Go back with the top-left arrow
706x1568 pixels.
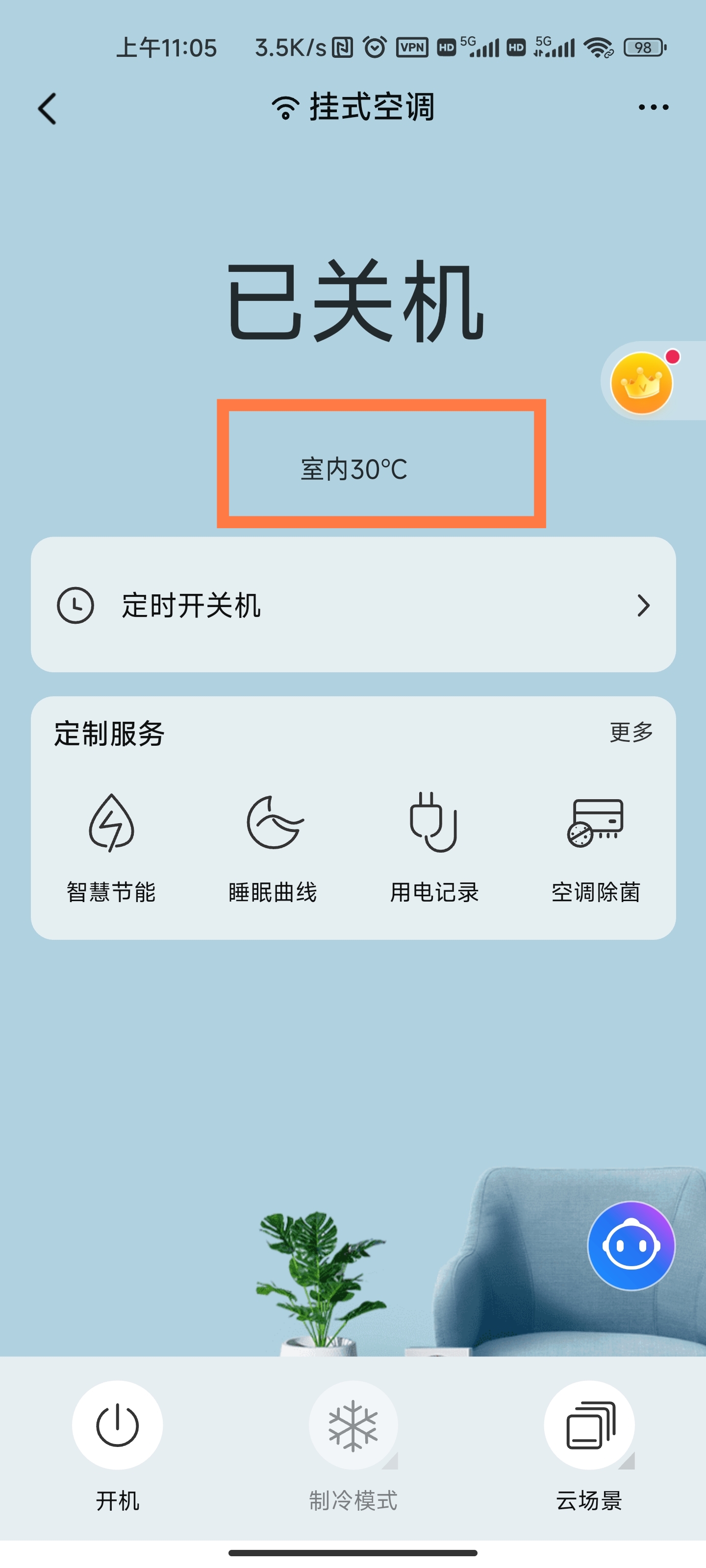point(47,108)
